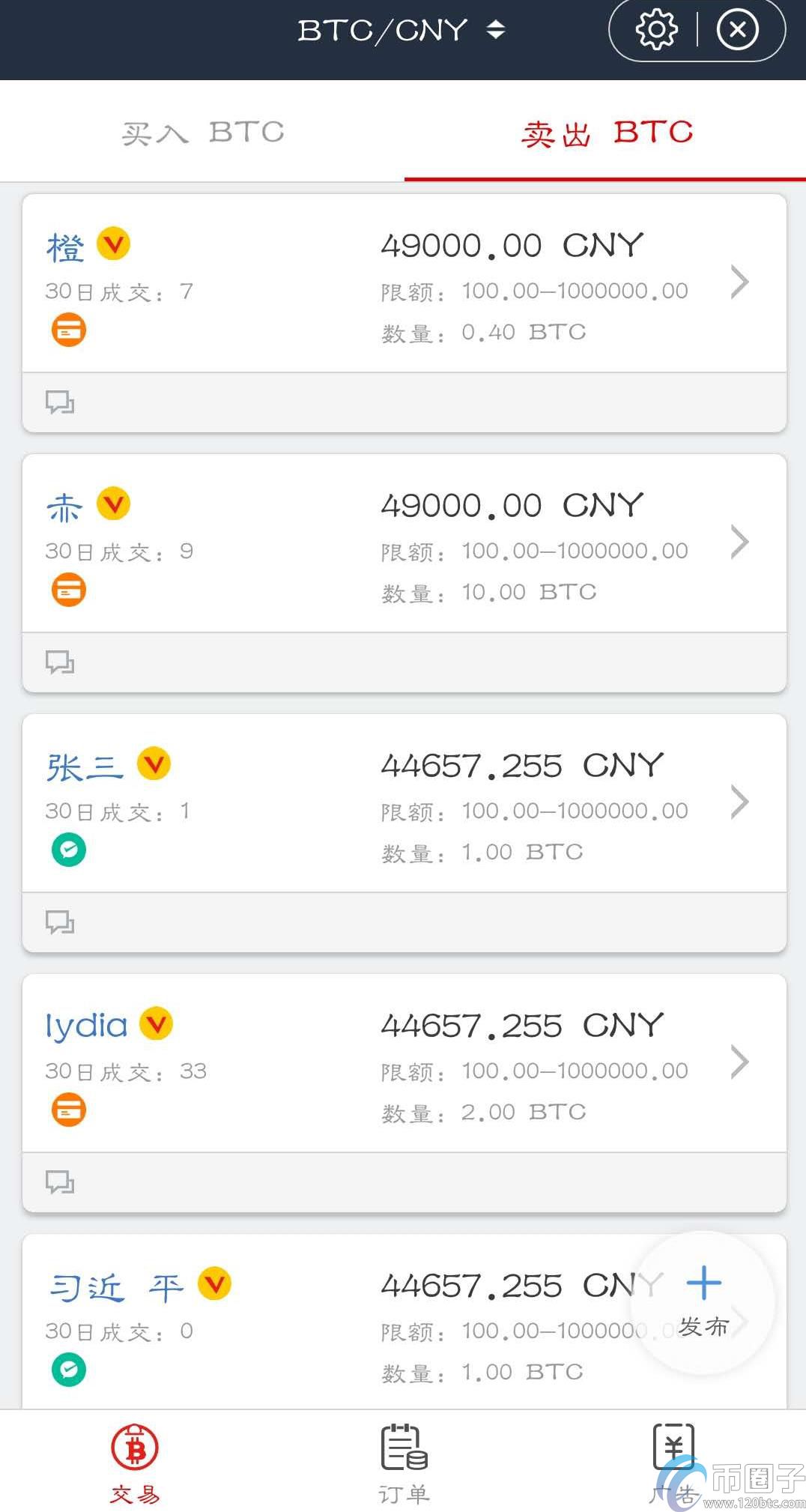Message 张三 via the chat icon

pos(60,922)
